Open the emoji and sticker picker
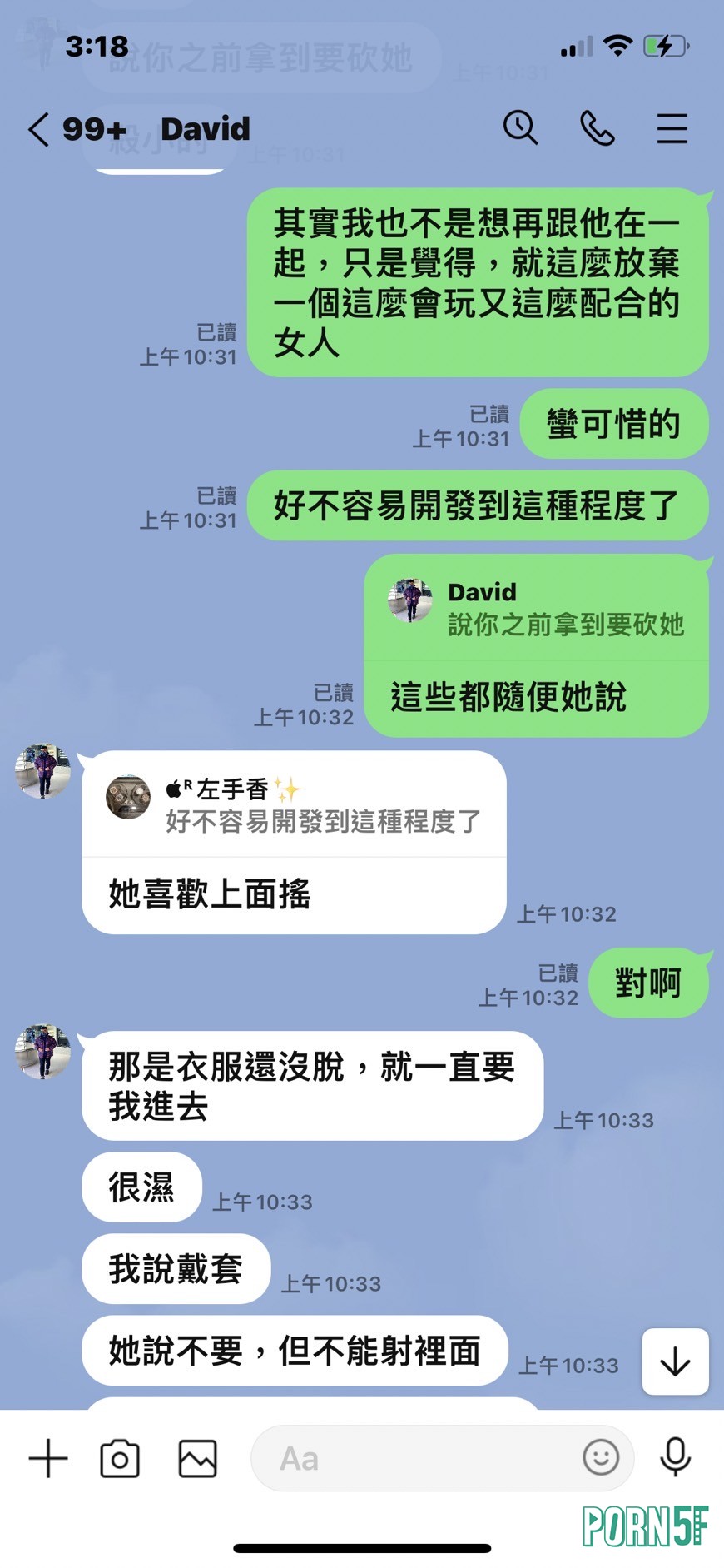Image resolution: width=724 pixels, height=1568 pixels. (601, 1457)
